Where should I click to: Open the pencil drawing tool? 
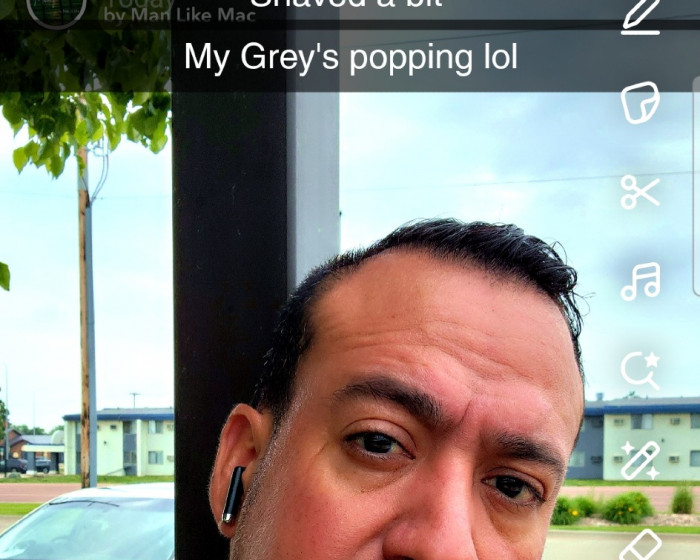point(640,15)
